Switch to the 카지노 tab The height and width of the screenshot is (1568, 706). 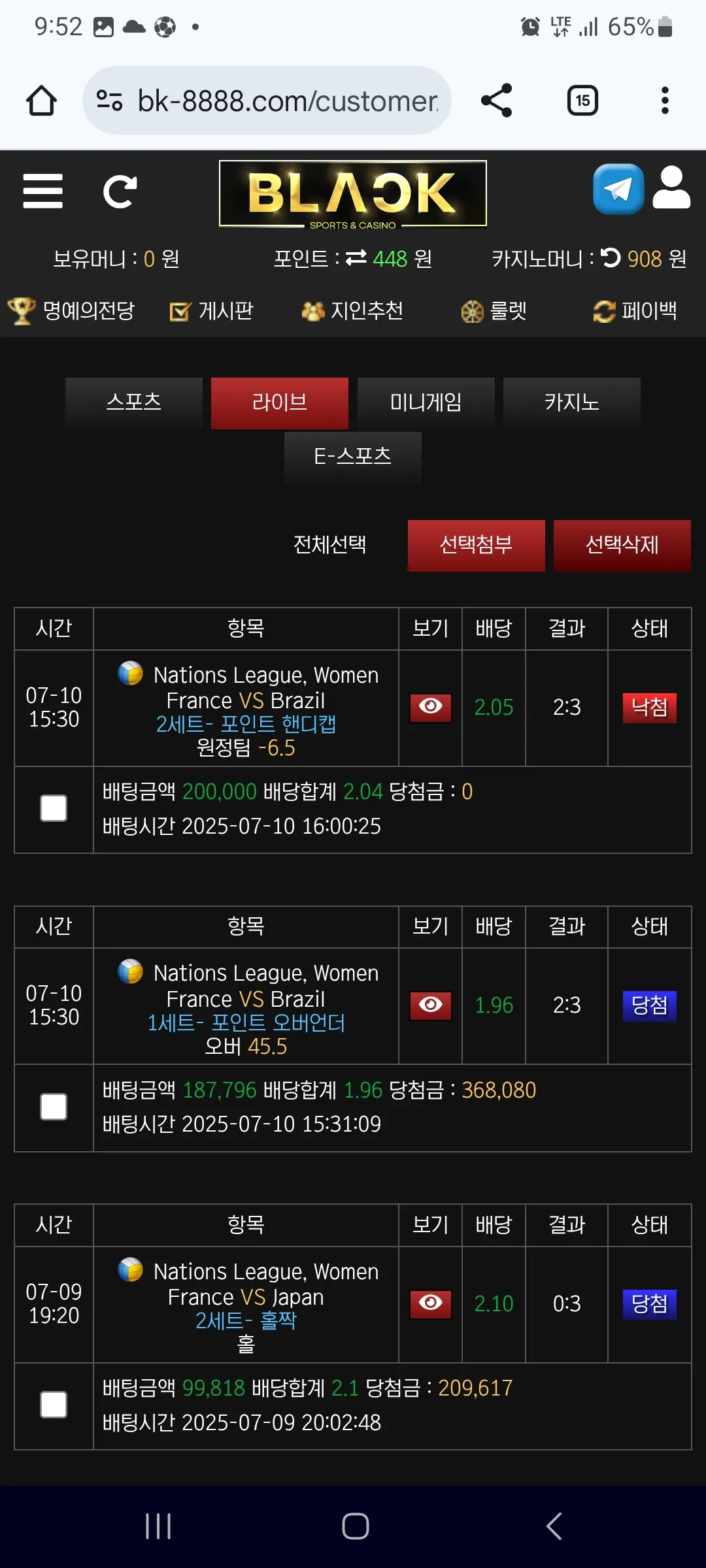point(572,402)
